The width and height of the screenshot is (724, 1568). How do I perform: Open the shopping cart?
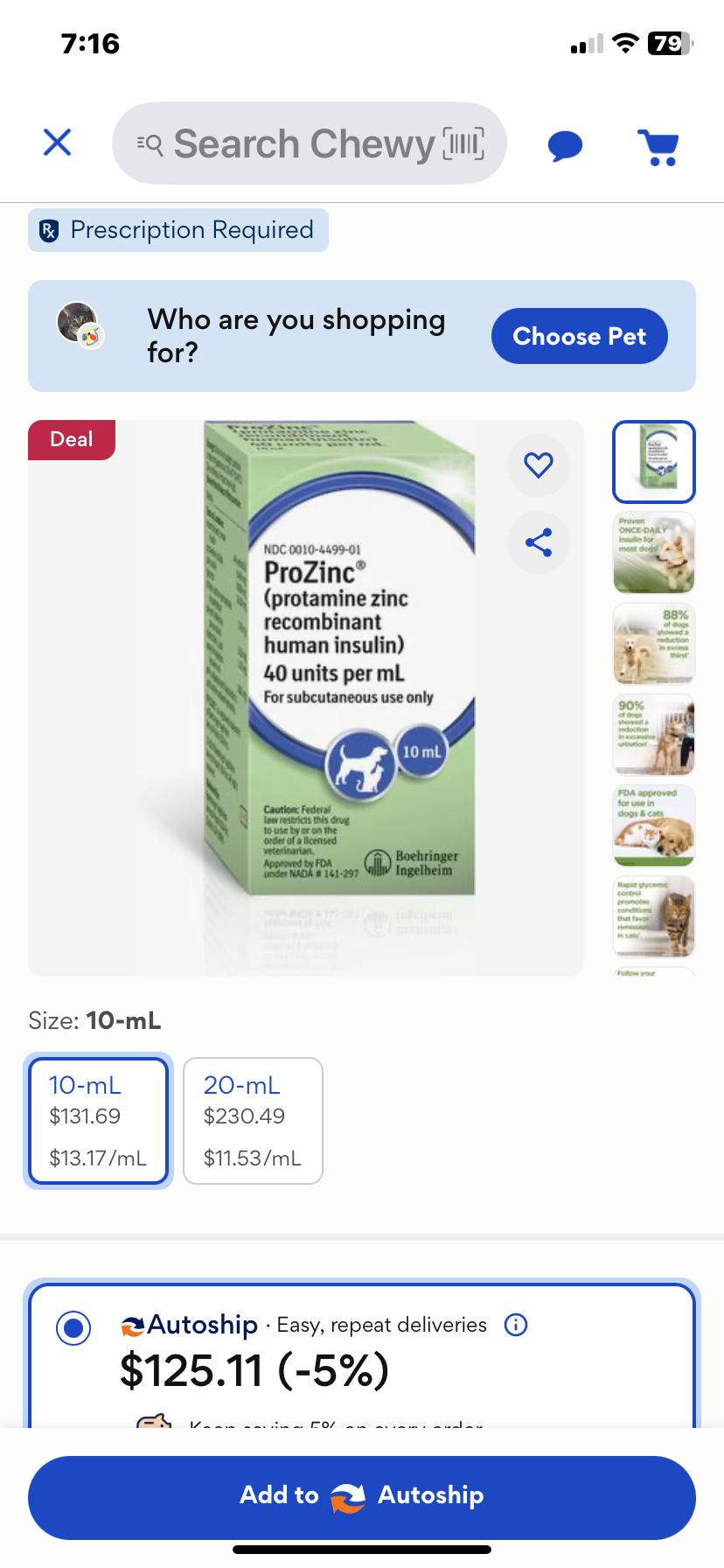click(x=658, y=146)
